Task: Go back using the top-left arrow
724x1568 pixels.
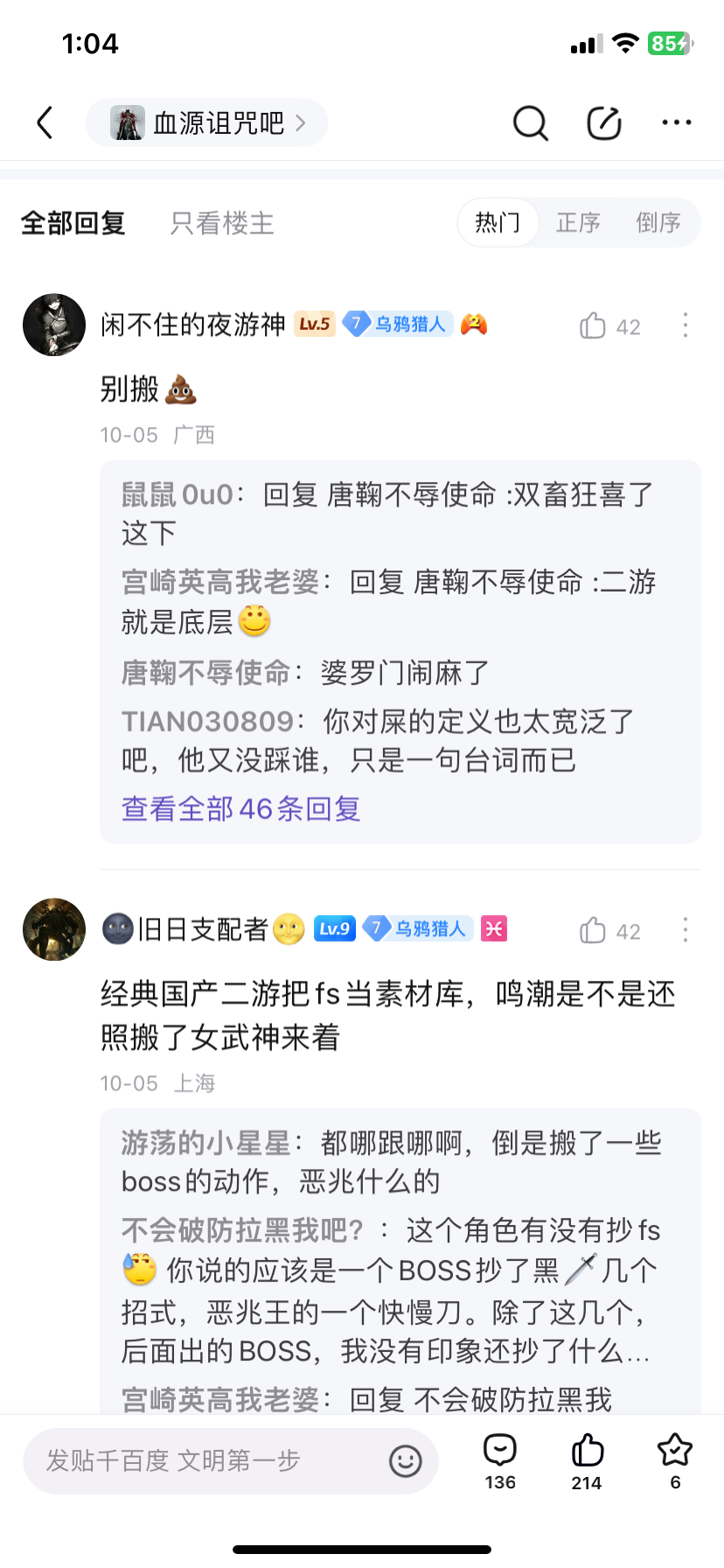Action: [x=45, y=122]
